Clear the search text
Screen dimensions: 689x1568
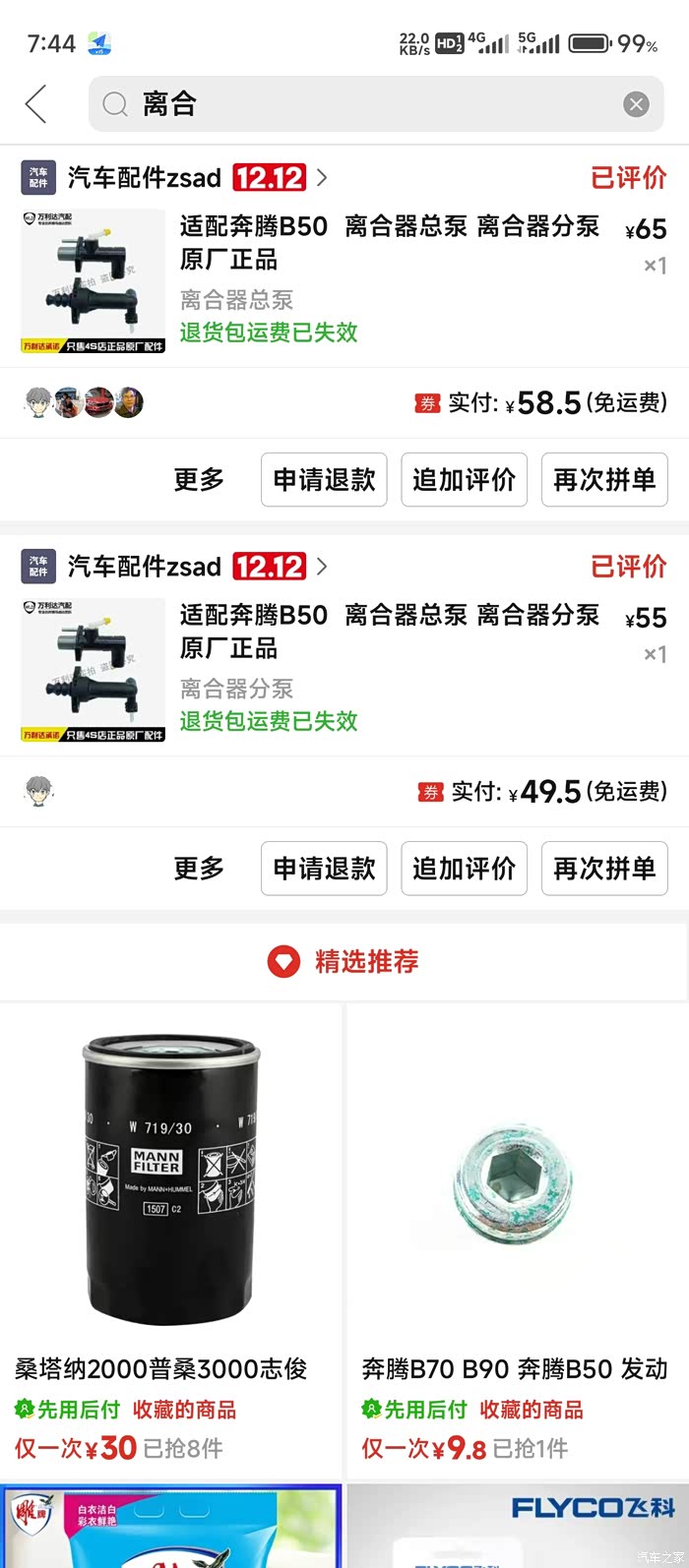(636, 104)
